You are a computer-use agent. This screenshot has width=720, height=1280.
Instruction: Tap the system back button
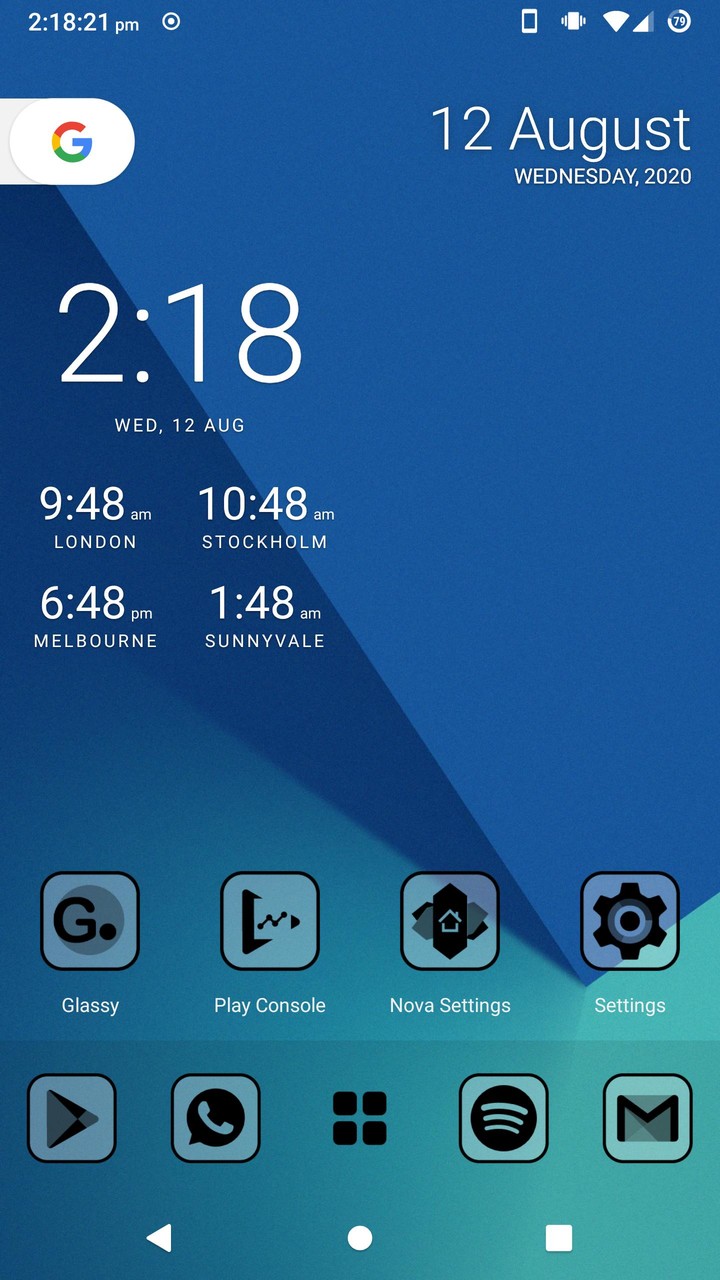click(x=160, y=1238)
